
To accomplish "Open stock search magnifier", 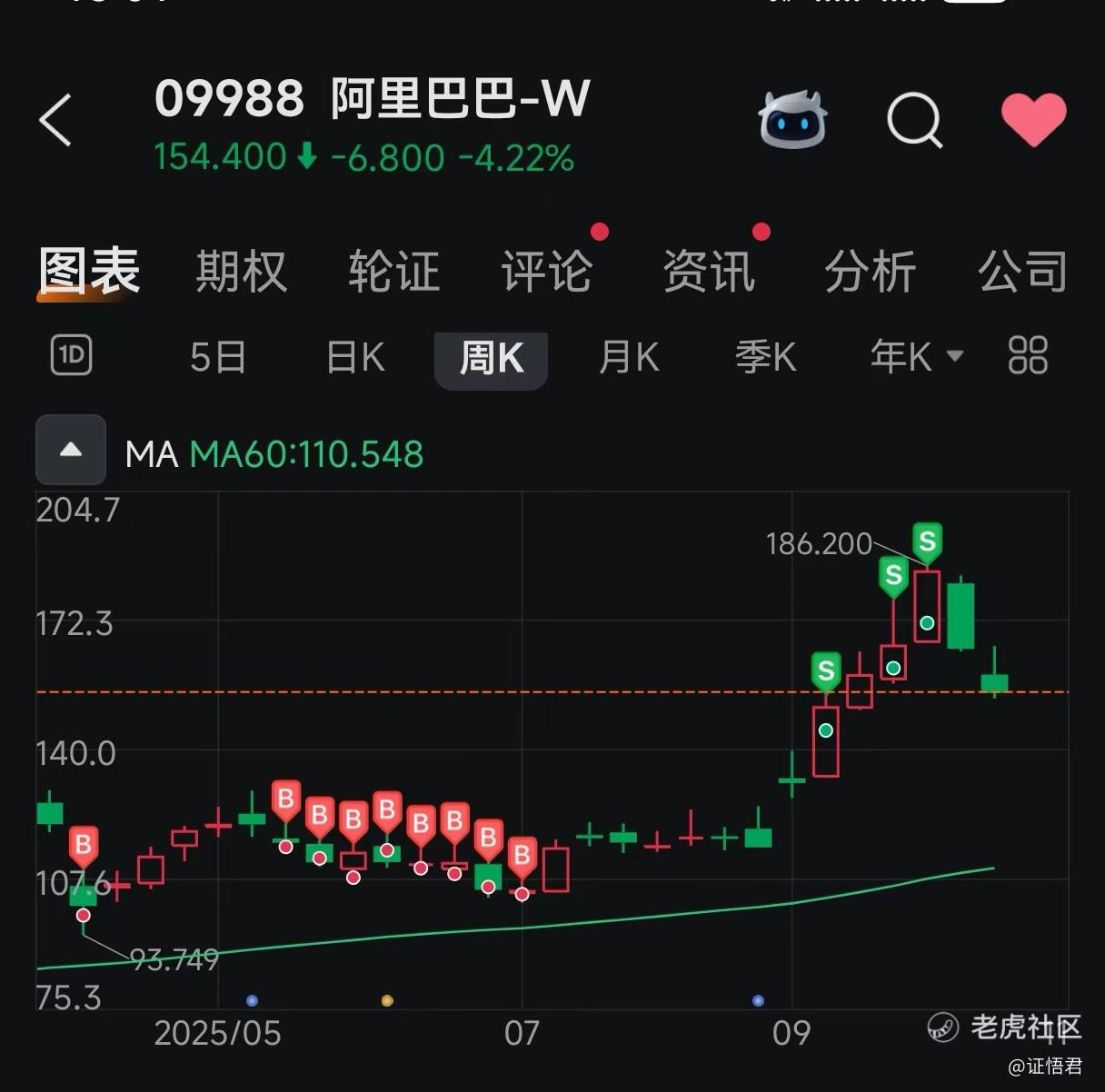I will point(913,120).
